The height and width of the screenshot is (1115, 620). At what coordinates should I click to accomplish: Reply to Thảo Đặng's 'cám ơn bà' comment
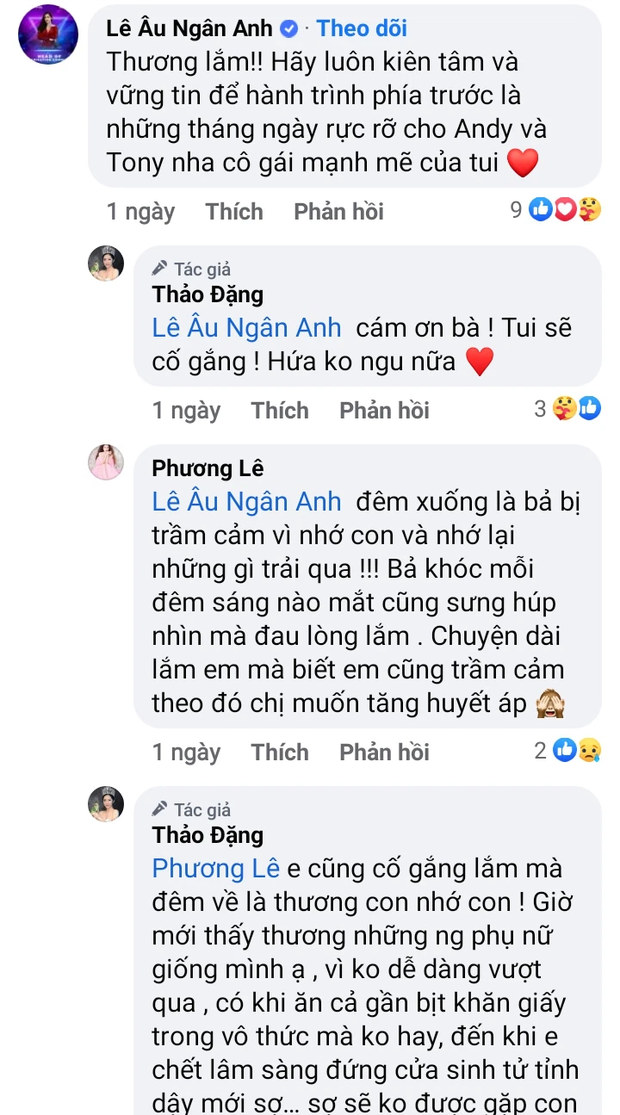[384, 411]
